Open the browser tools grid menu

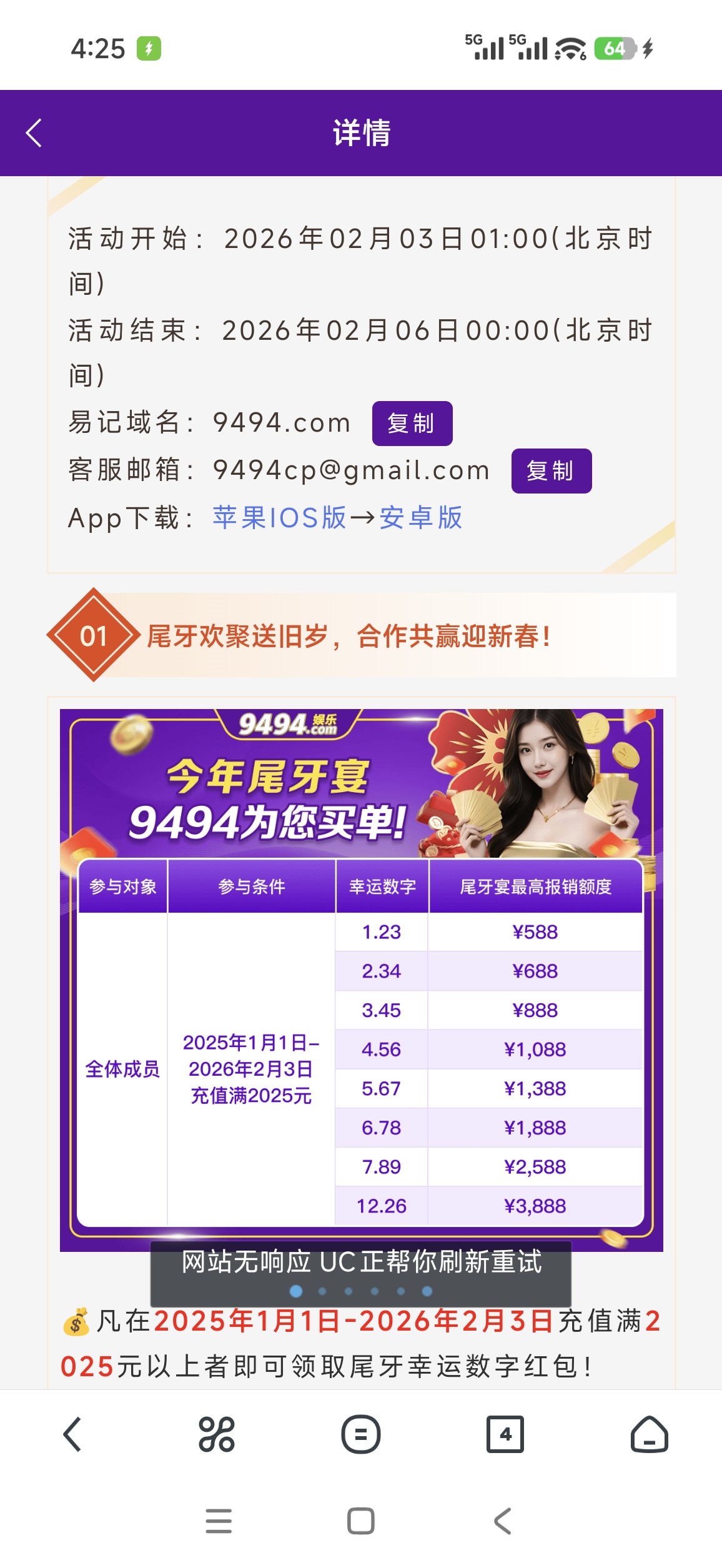point(216,1434)
